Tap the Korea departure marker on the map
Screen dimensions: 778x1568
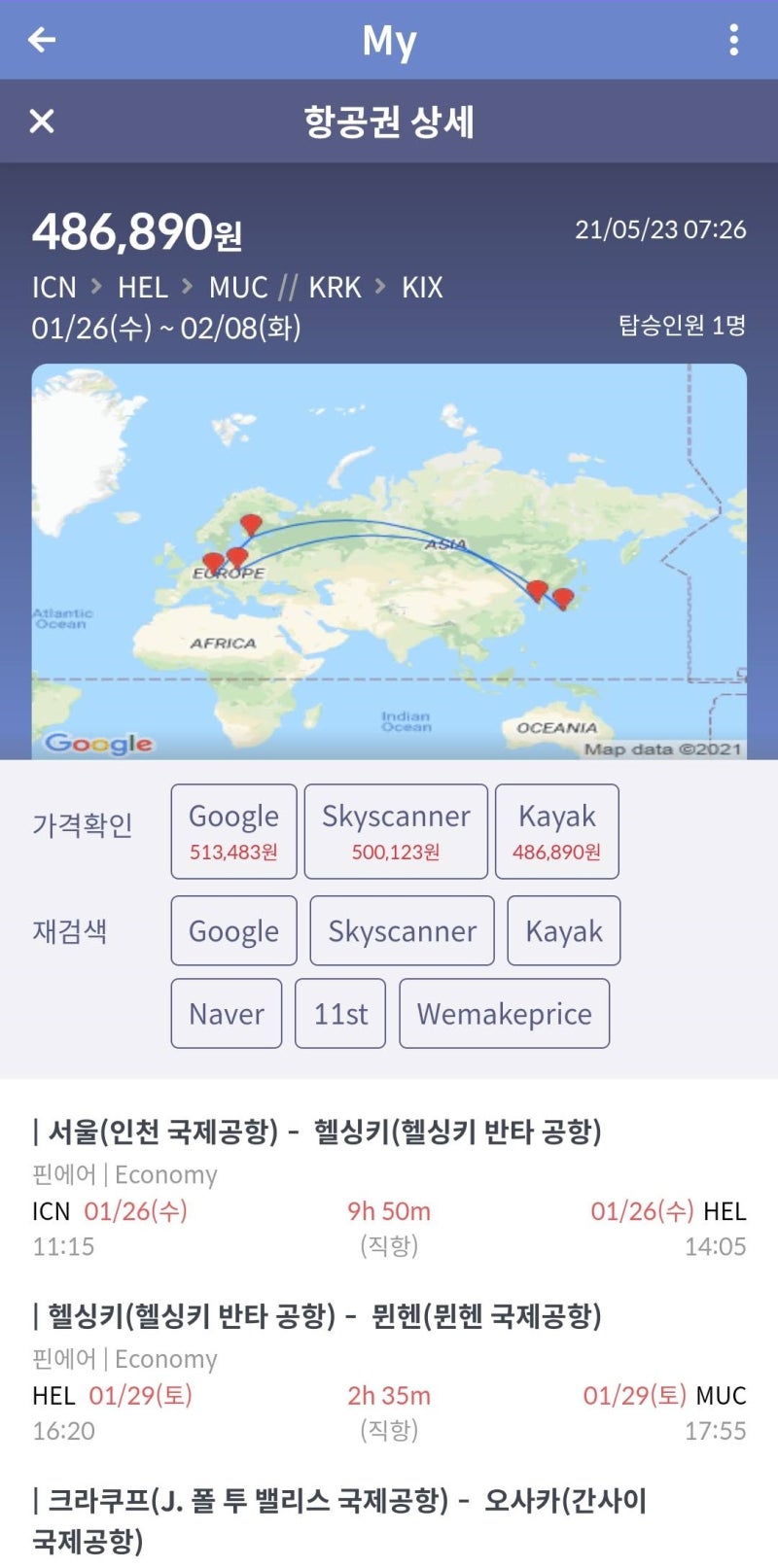click(536, 588)
